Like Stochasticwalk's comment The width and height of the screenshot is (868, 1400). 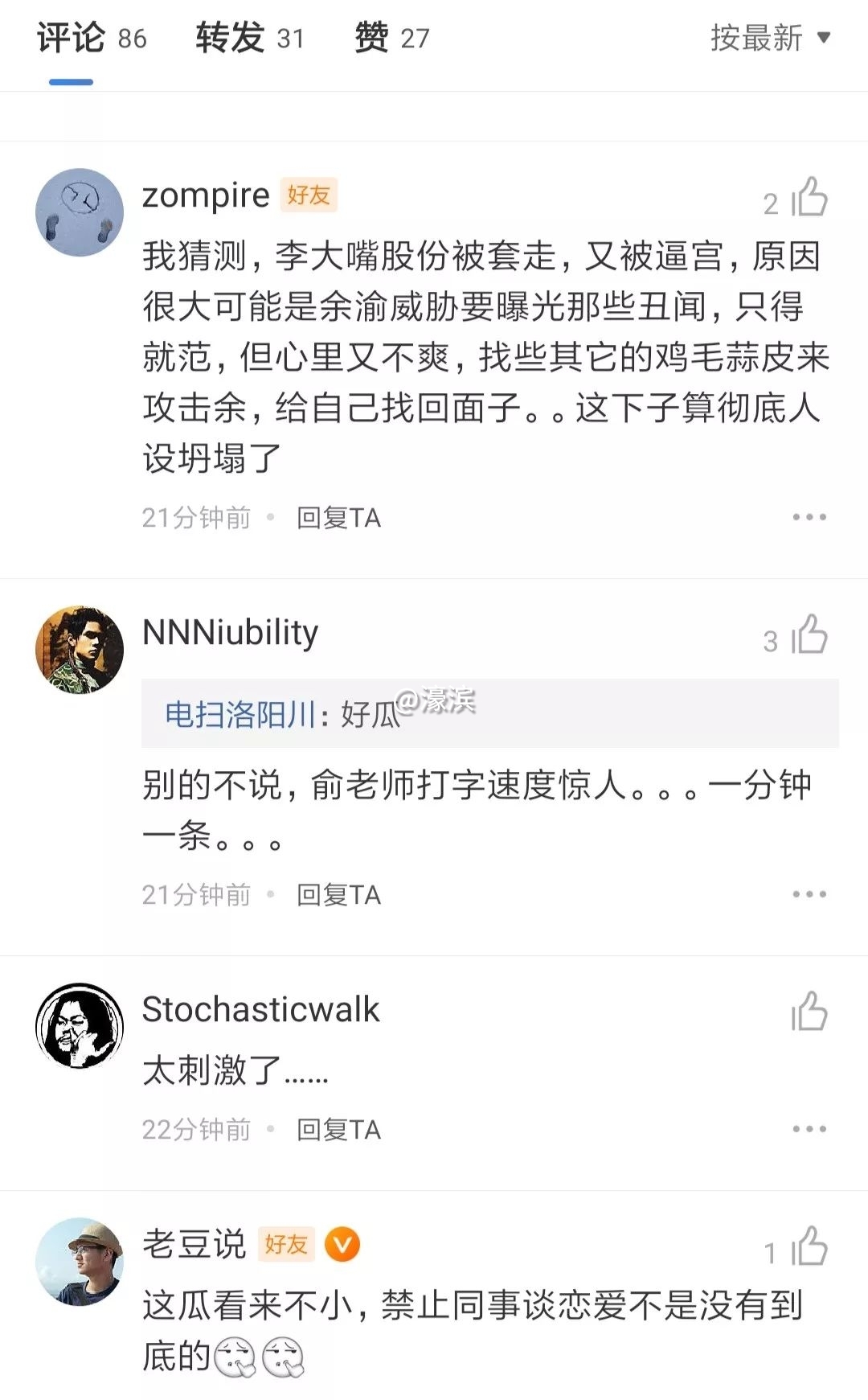tap(809, 1012)
